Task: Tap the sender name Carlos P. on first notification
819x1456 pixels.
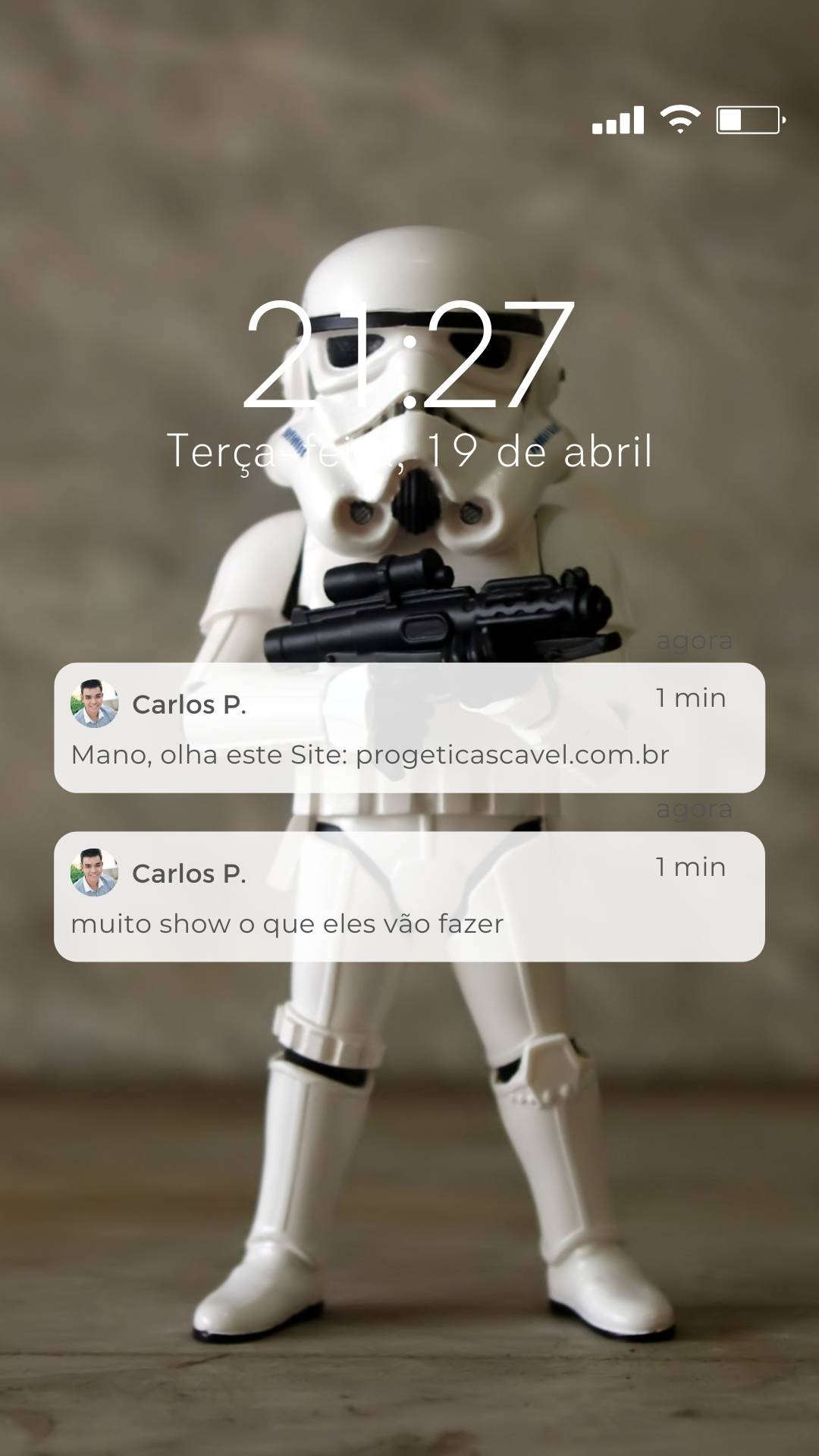Action: tap(191, 705)
